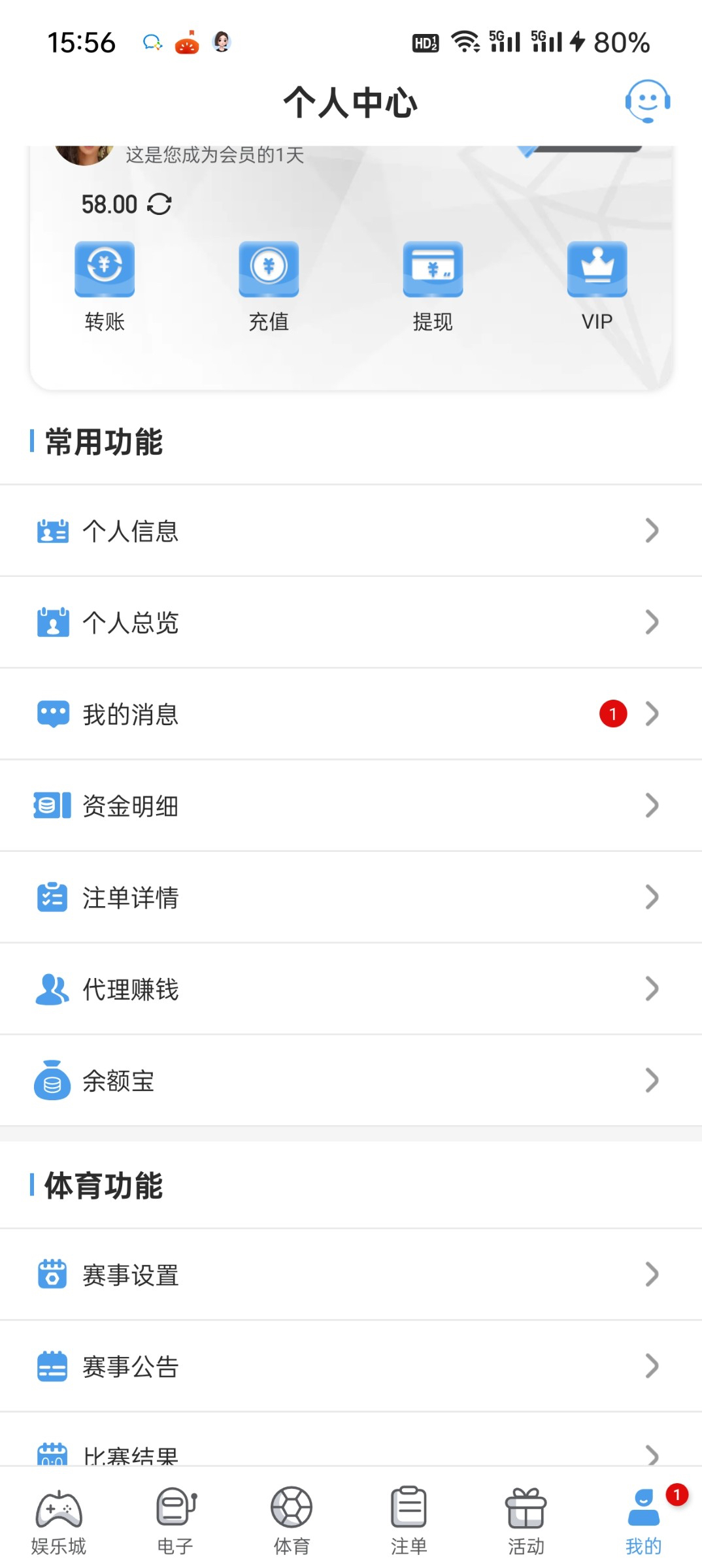This screenshot has height=1568, width=702.
Task: Open 注单详情 row
Action: point(351,897)
